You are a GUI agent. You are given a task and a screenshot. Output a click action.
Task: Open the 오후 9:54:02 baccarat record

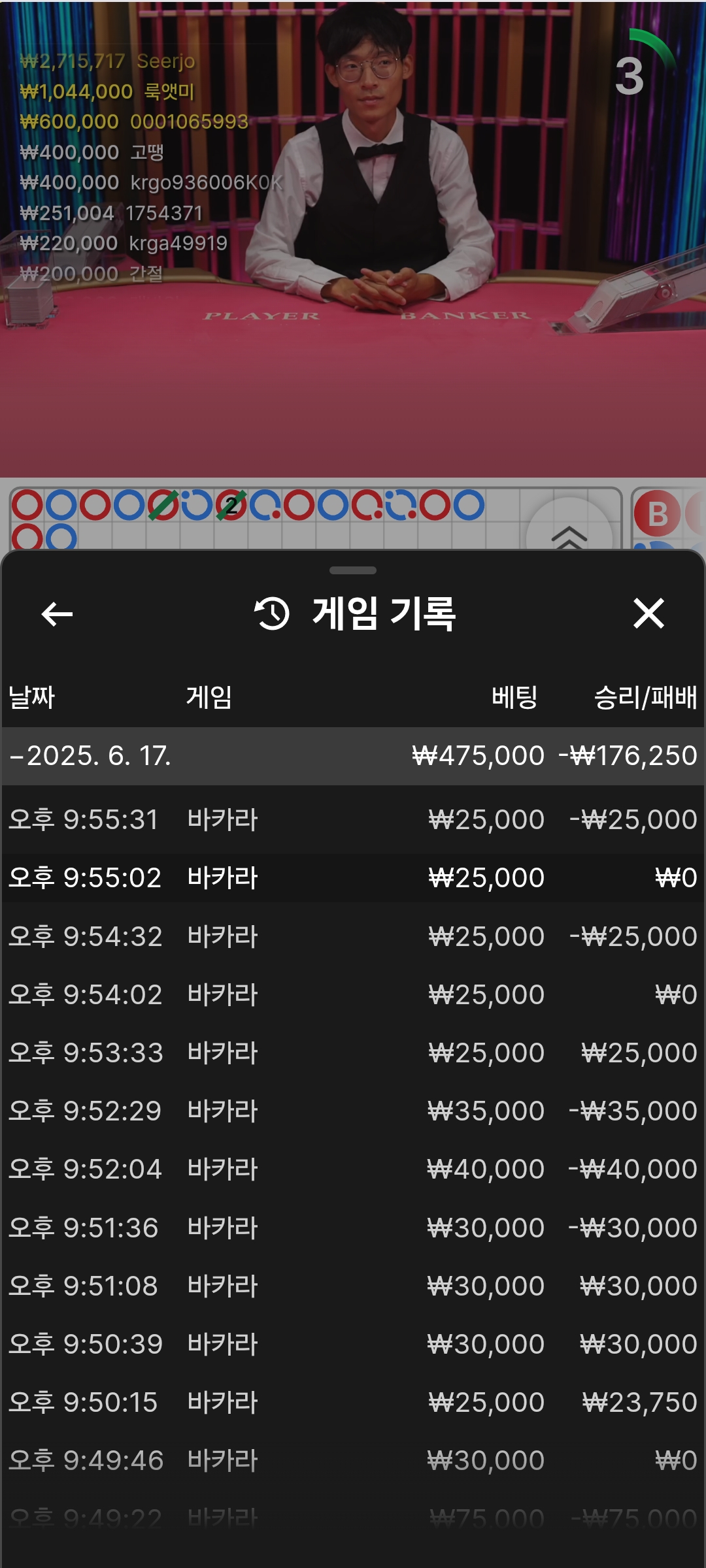353,994
